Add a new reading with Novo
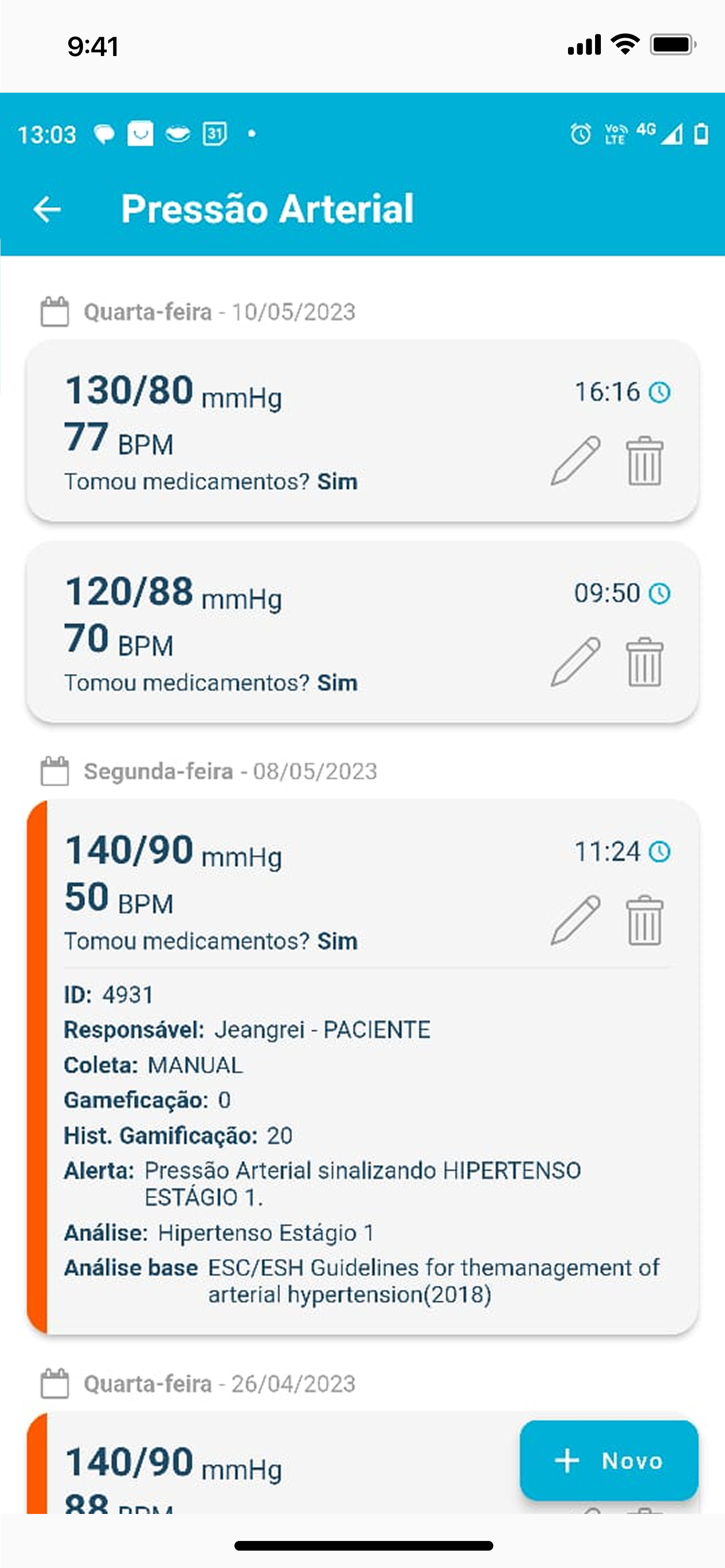The width and height of the screenshot is (725, 1568). coord(608,1460)
